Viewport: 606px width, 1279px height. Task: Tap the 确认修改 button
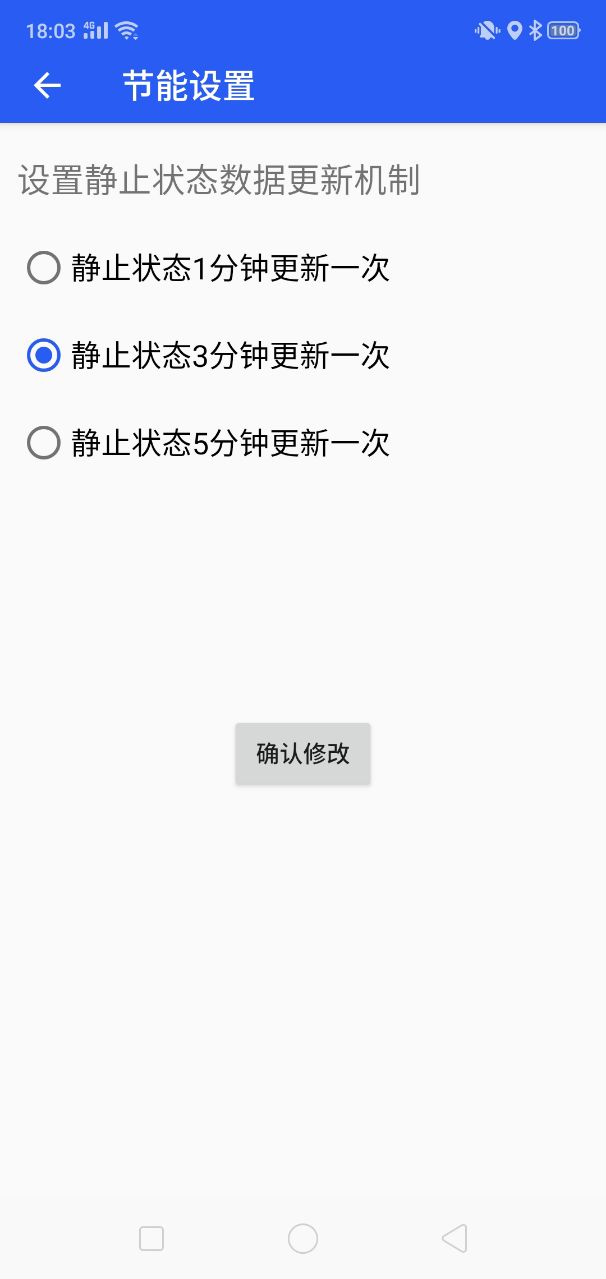tap(303, 754)
